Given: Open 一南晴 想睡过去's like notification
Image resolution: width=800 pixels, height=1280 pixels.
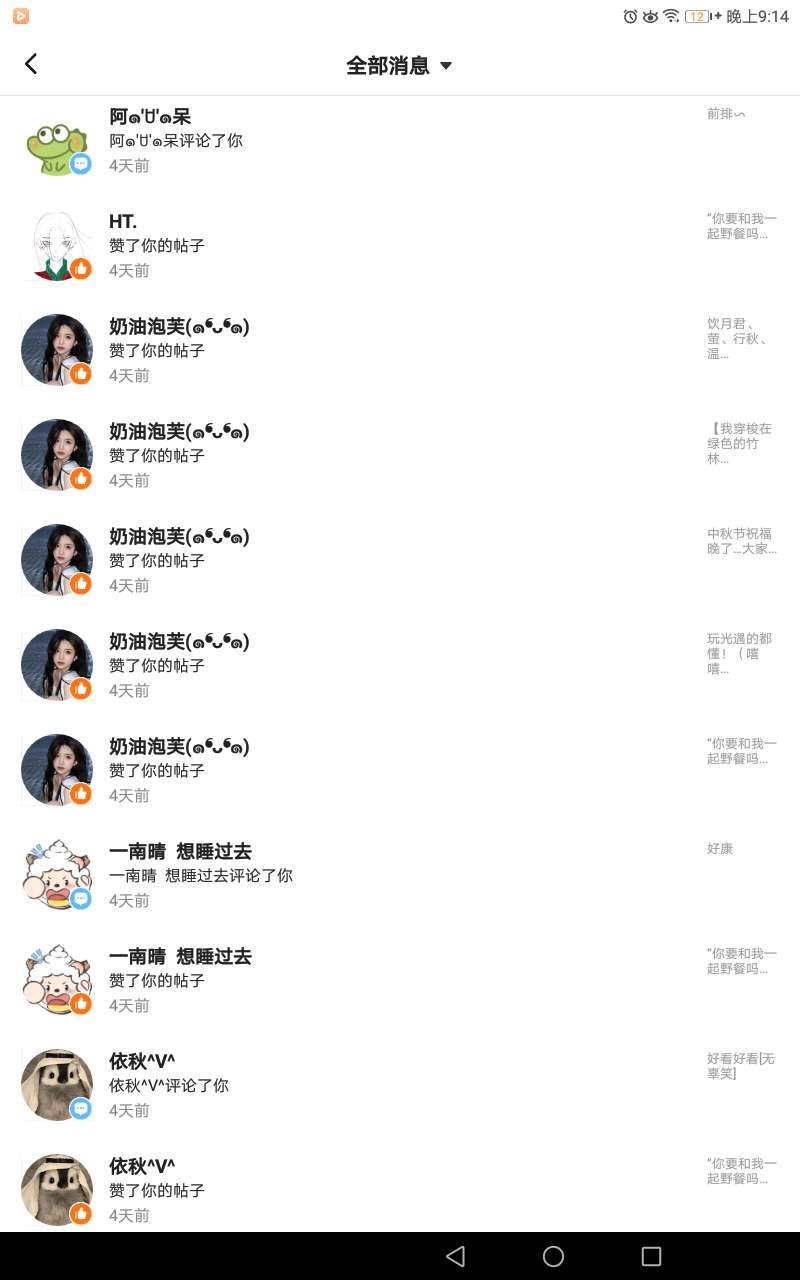Looking at the screenshot, I should click(x=400, y=981).
